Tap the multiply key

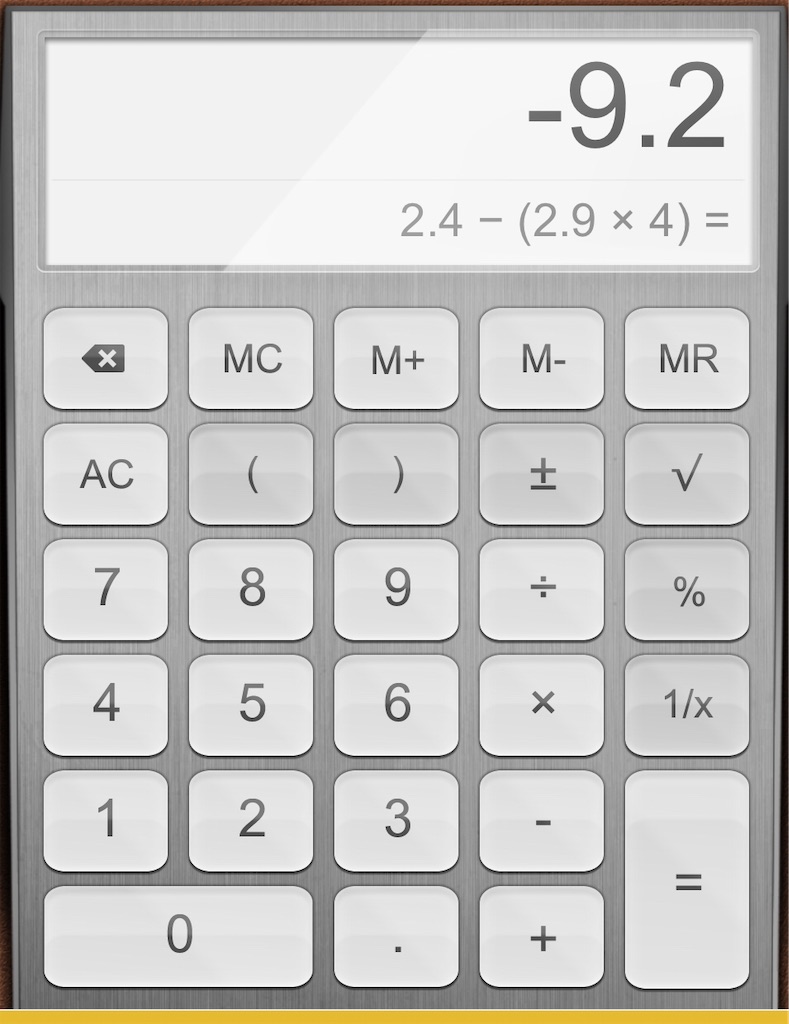point(541,705)
